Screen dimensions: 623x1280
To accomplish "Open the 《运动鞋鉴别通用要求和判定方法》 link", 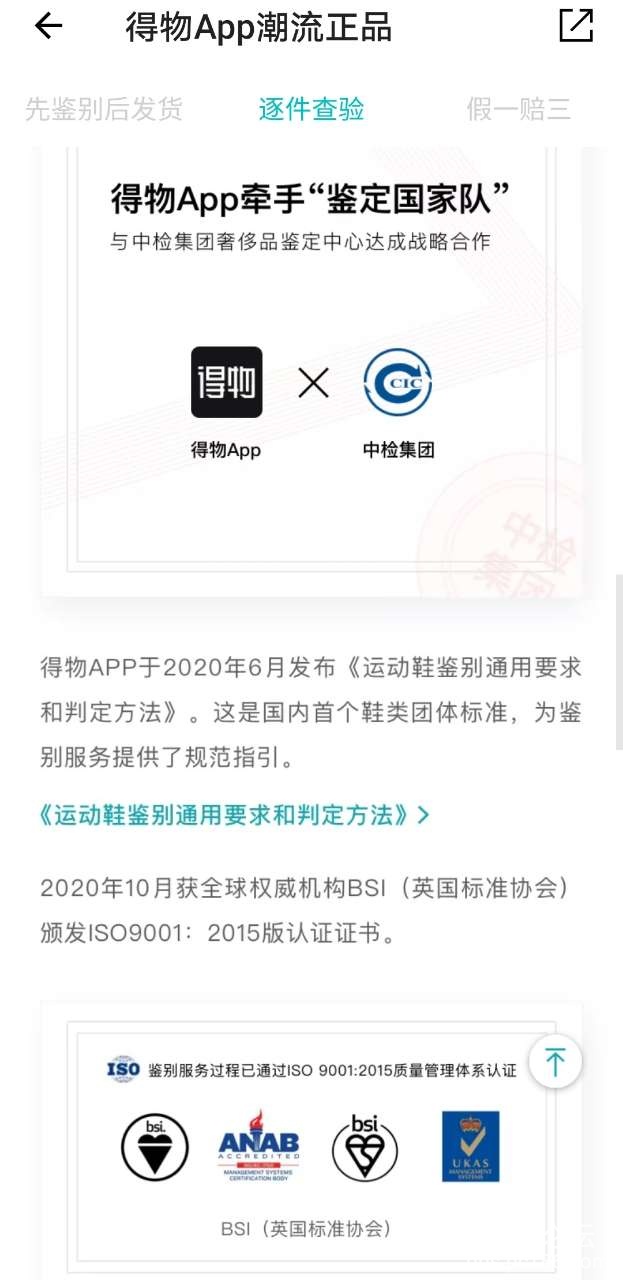I will 234,815.
